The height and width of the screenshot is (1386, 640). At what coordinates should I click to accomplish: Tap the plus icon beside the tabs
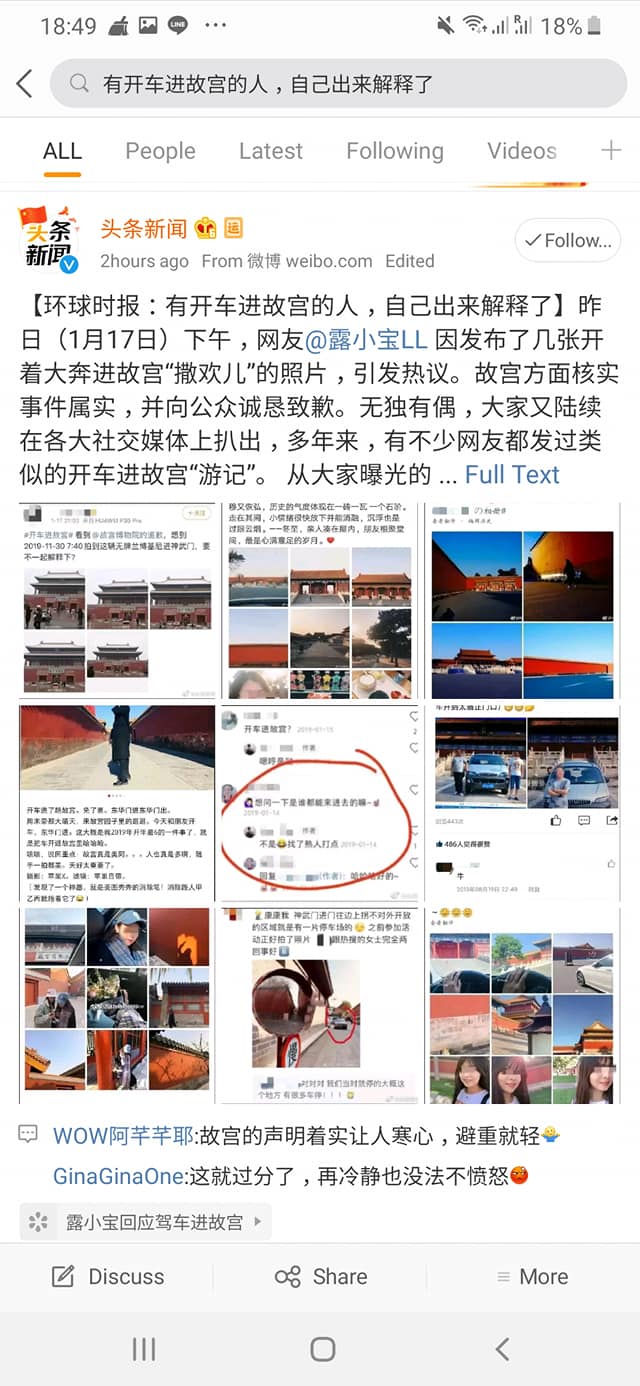click(610, 151)
